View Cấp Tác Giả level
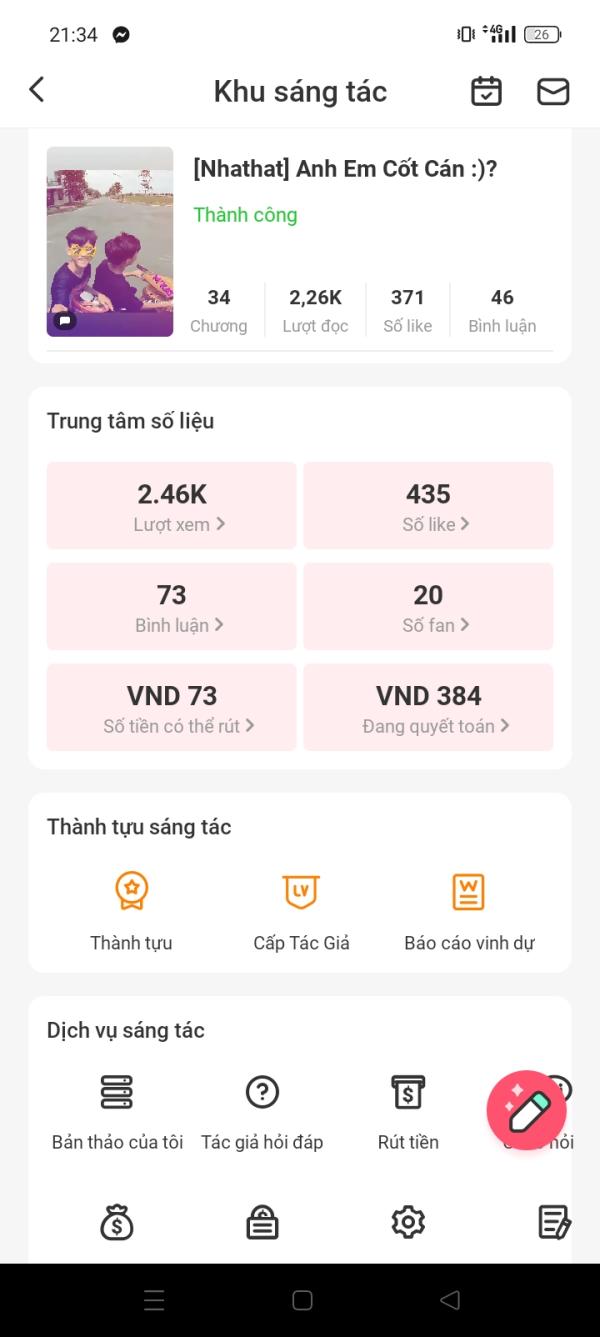Viewport: 600px width, 1337px height. [x=301, y=908]
